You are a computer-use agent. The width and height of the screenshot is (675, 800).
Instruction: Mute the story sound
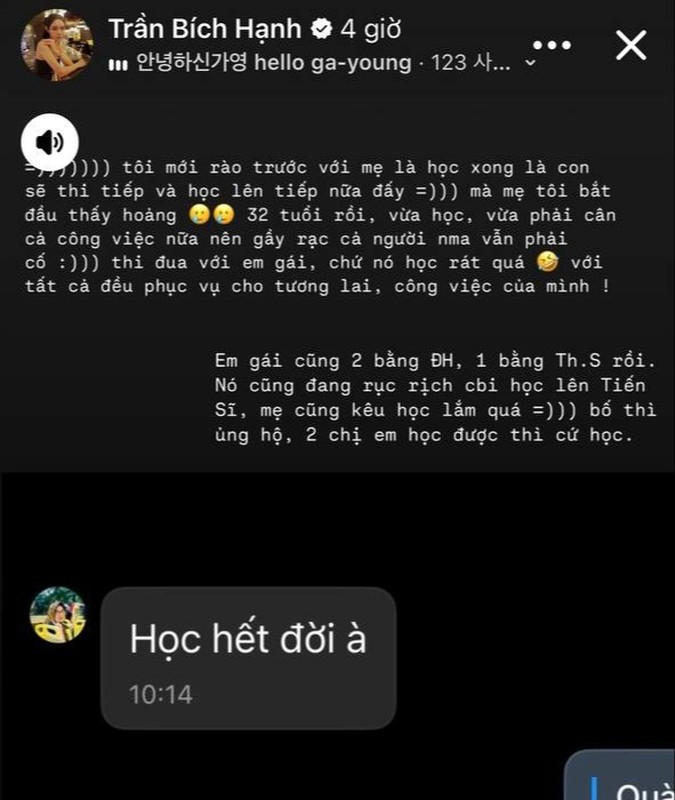(49, 143)
